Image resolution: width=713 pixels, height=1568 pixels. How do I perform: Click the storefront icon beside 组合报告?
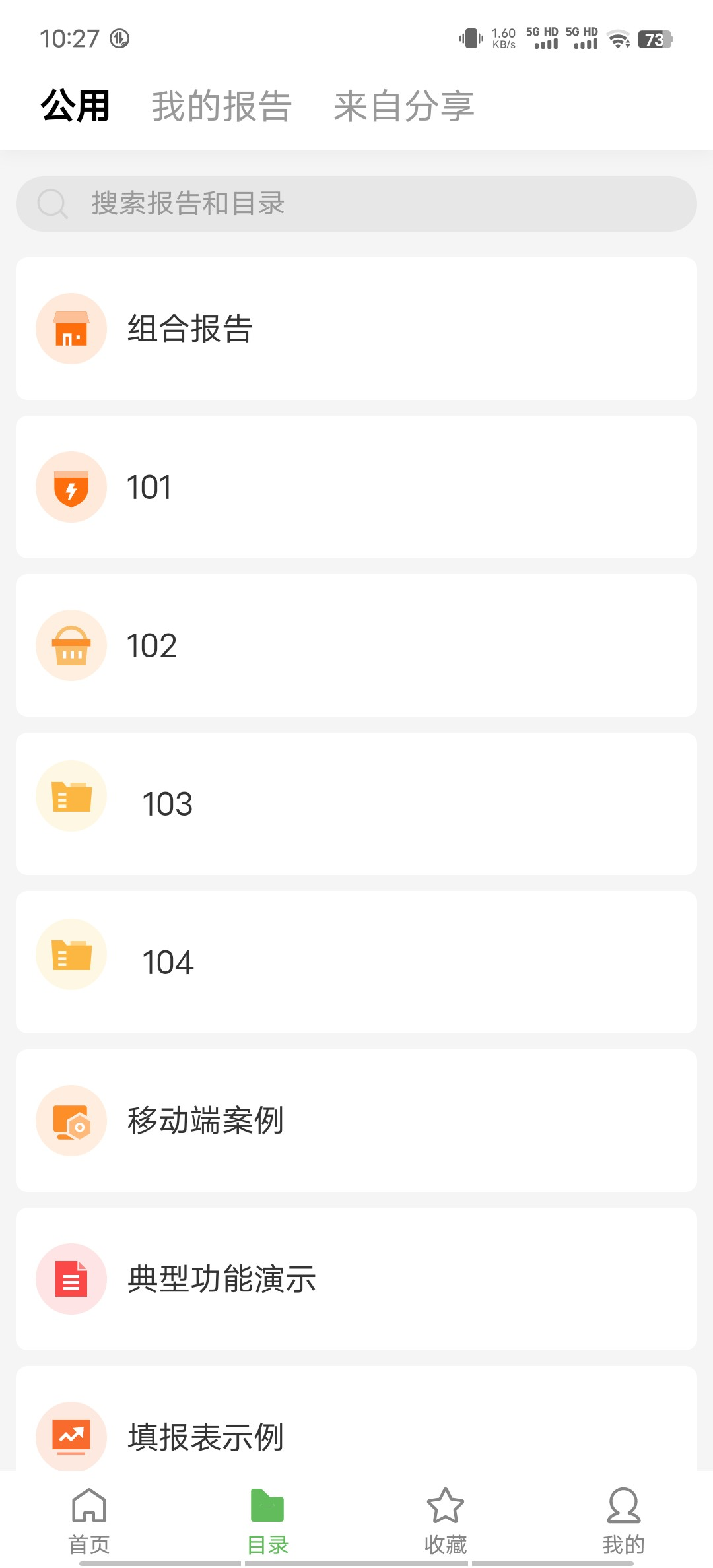(x=71, y=328)
